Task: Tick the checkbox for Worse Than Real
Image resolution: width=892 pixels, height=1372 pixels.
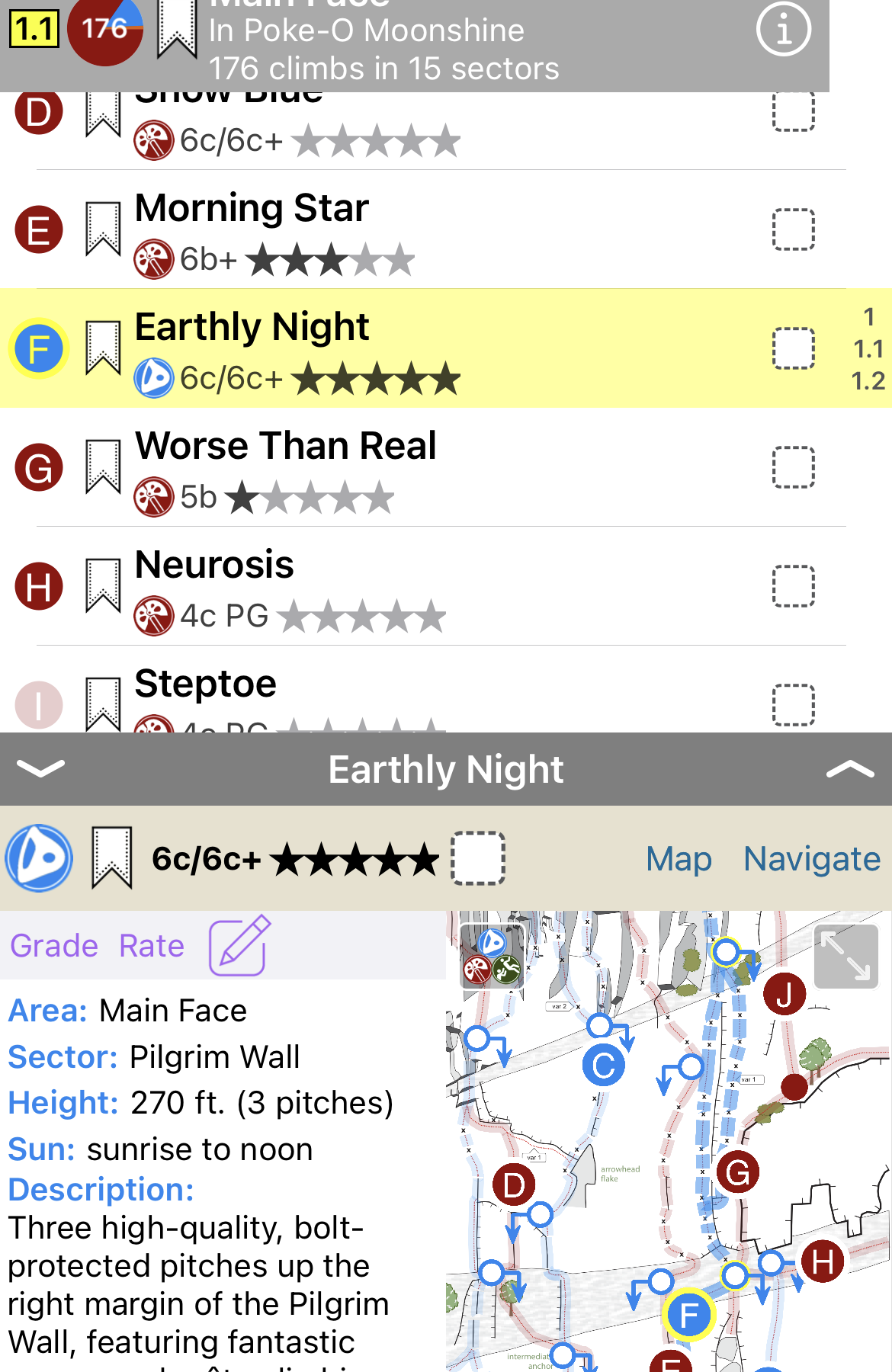Action: [794, 467]
